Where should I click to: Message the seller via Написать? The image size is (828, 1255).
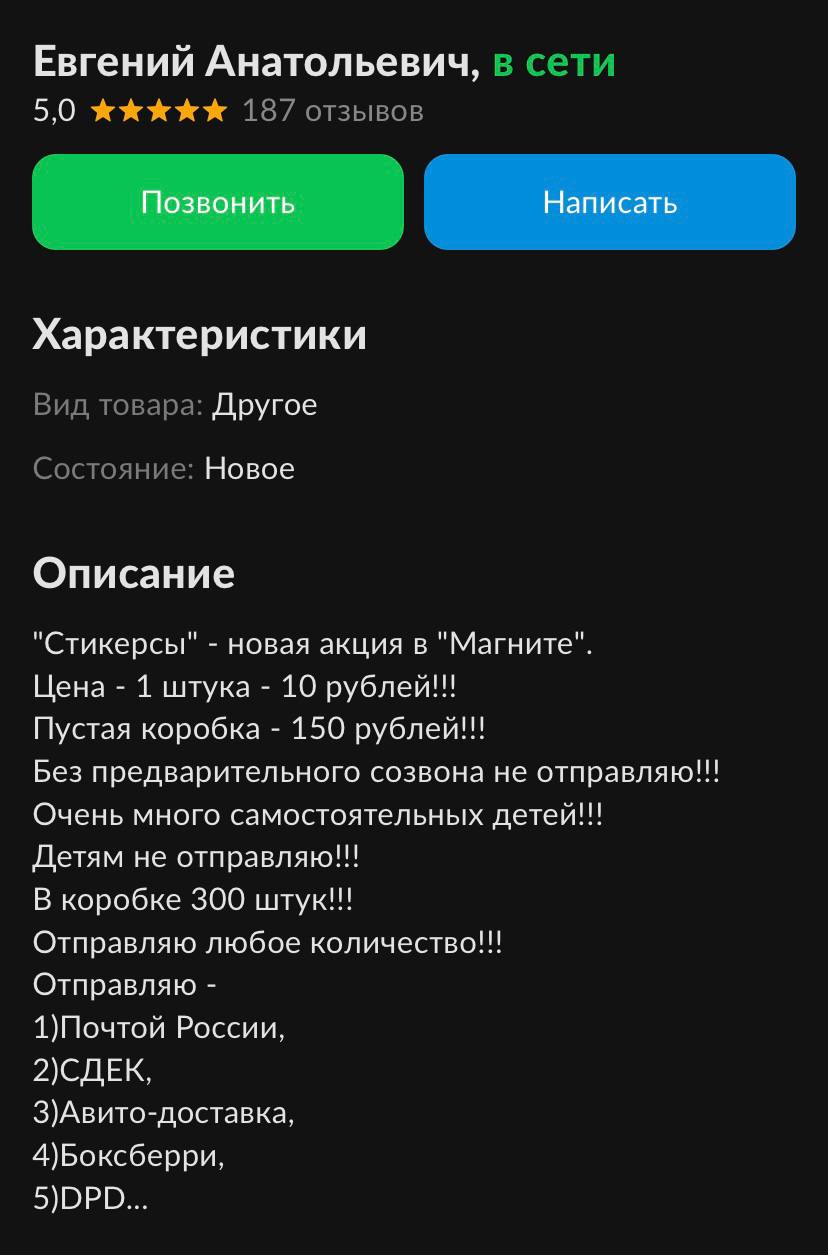(x=609, y=202)
